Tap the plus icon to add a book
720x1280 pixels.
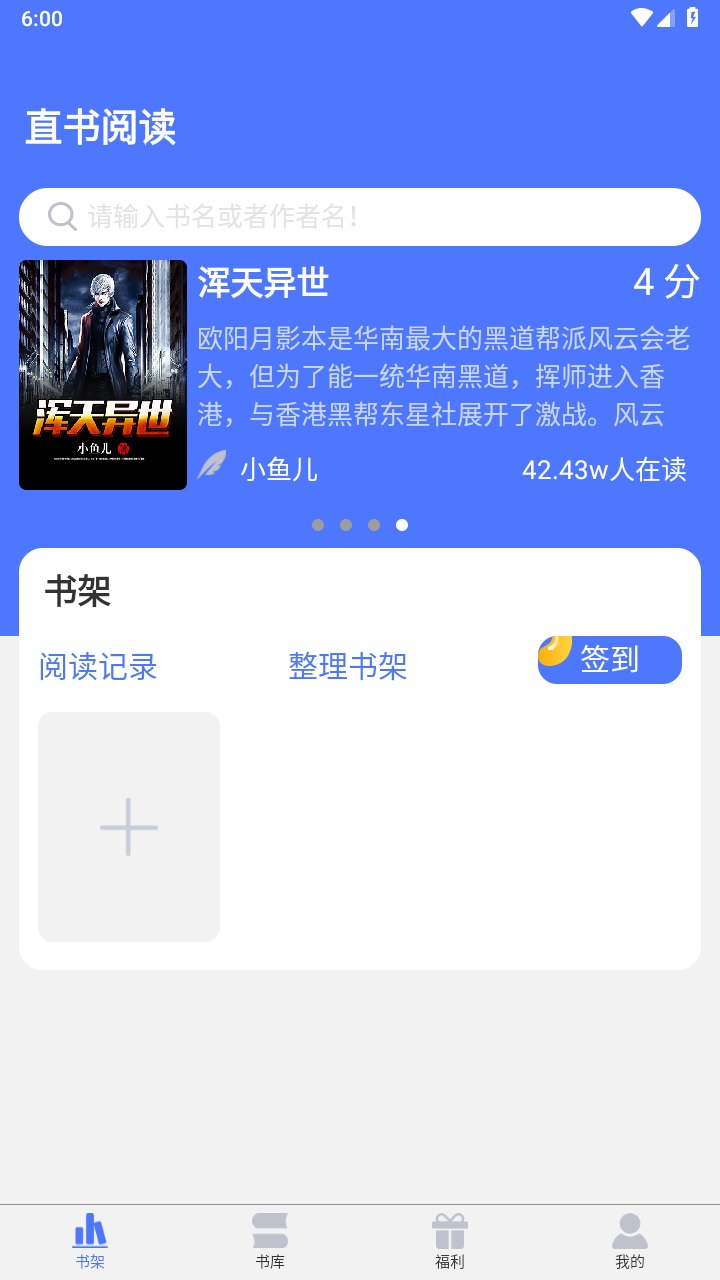pos(128,827)
